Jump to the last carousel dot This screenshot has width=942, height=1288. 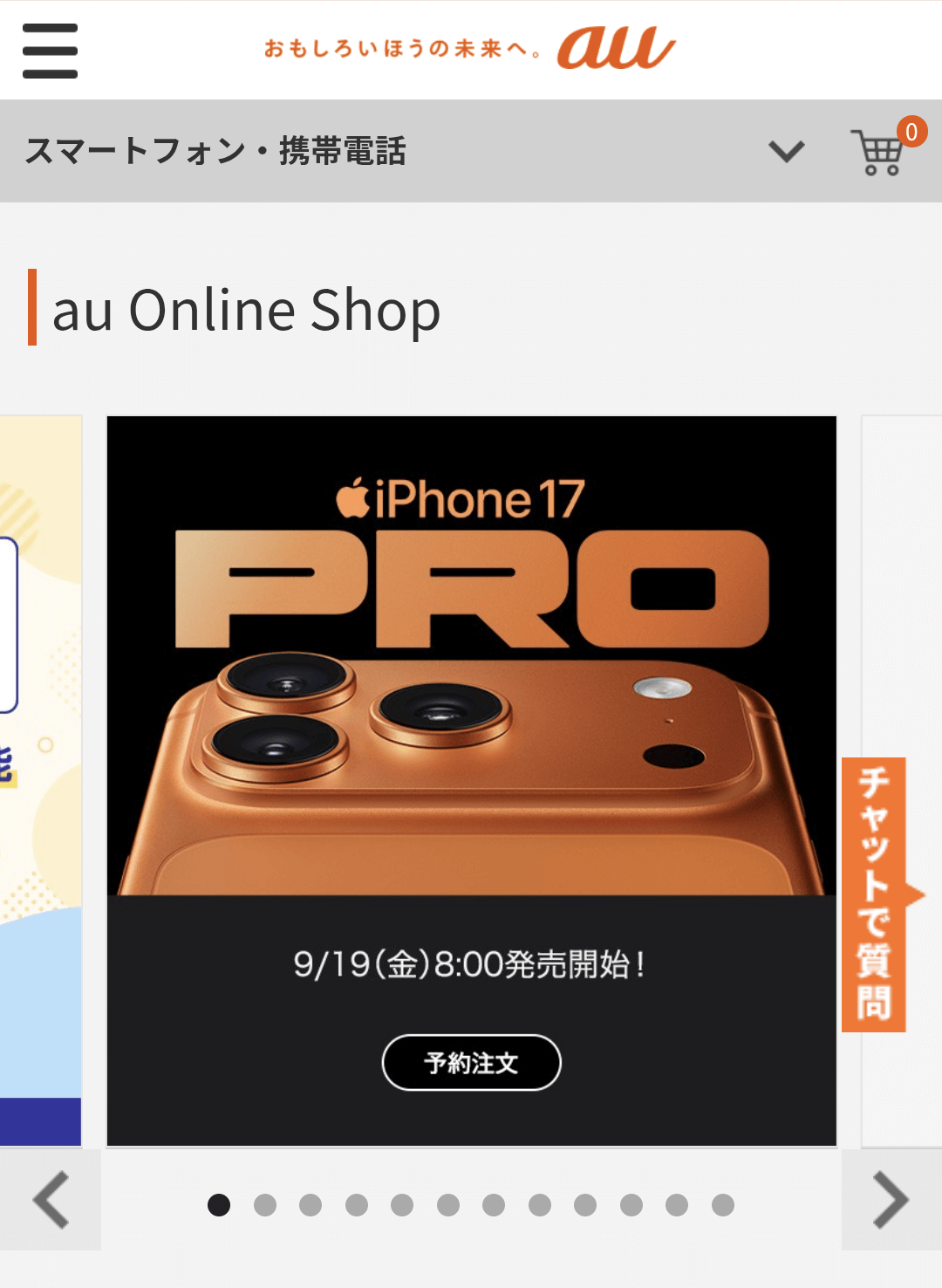[722, 1205]
